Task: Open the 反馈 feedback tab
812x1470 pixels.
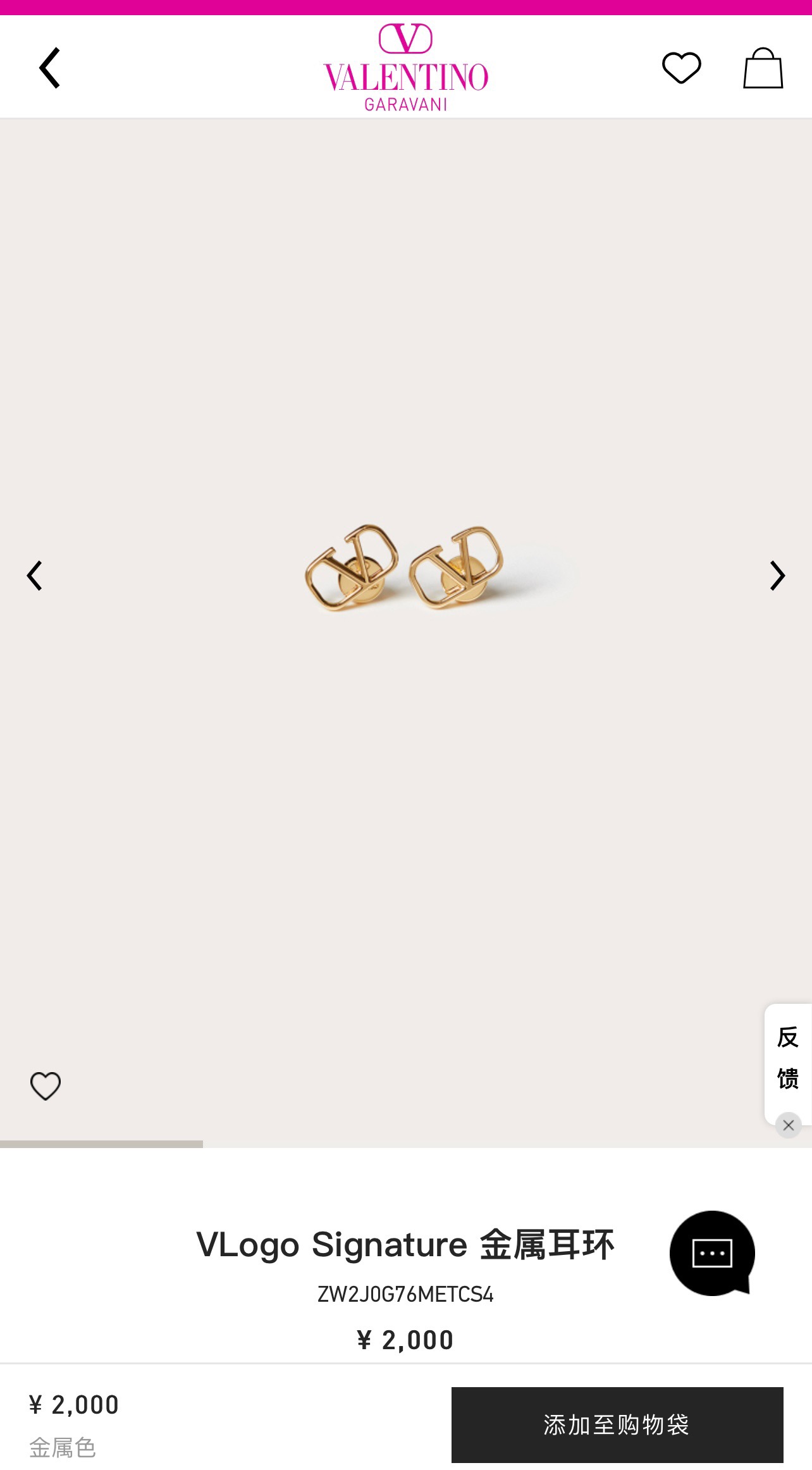Action: coord(787,1058)
